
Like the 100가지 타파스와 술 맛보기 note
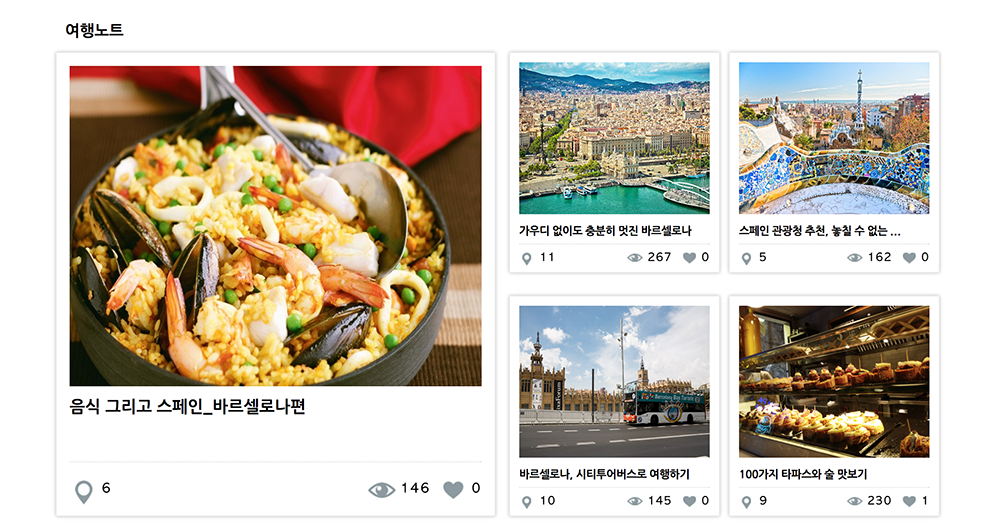pyautogui.click(x=909, y=501)
